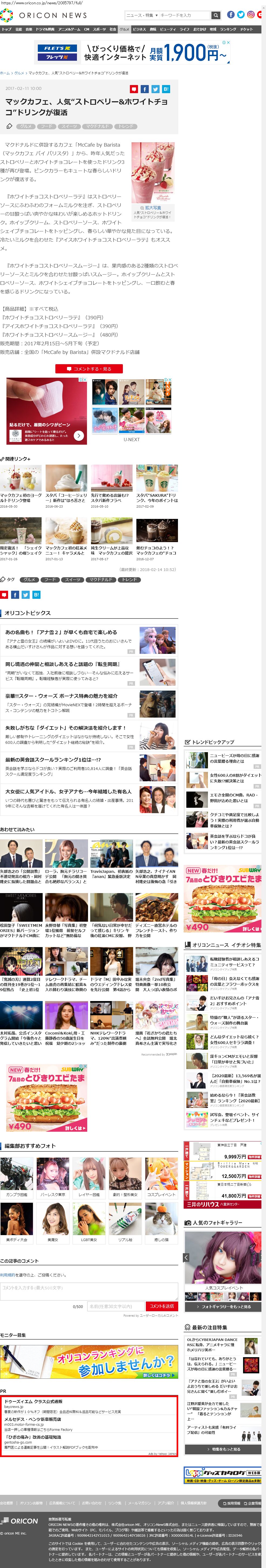Switch to the ランキング navigation tab
The width and height of the screenshot is (266, 1568).
point(228,29)
